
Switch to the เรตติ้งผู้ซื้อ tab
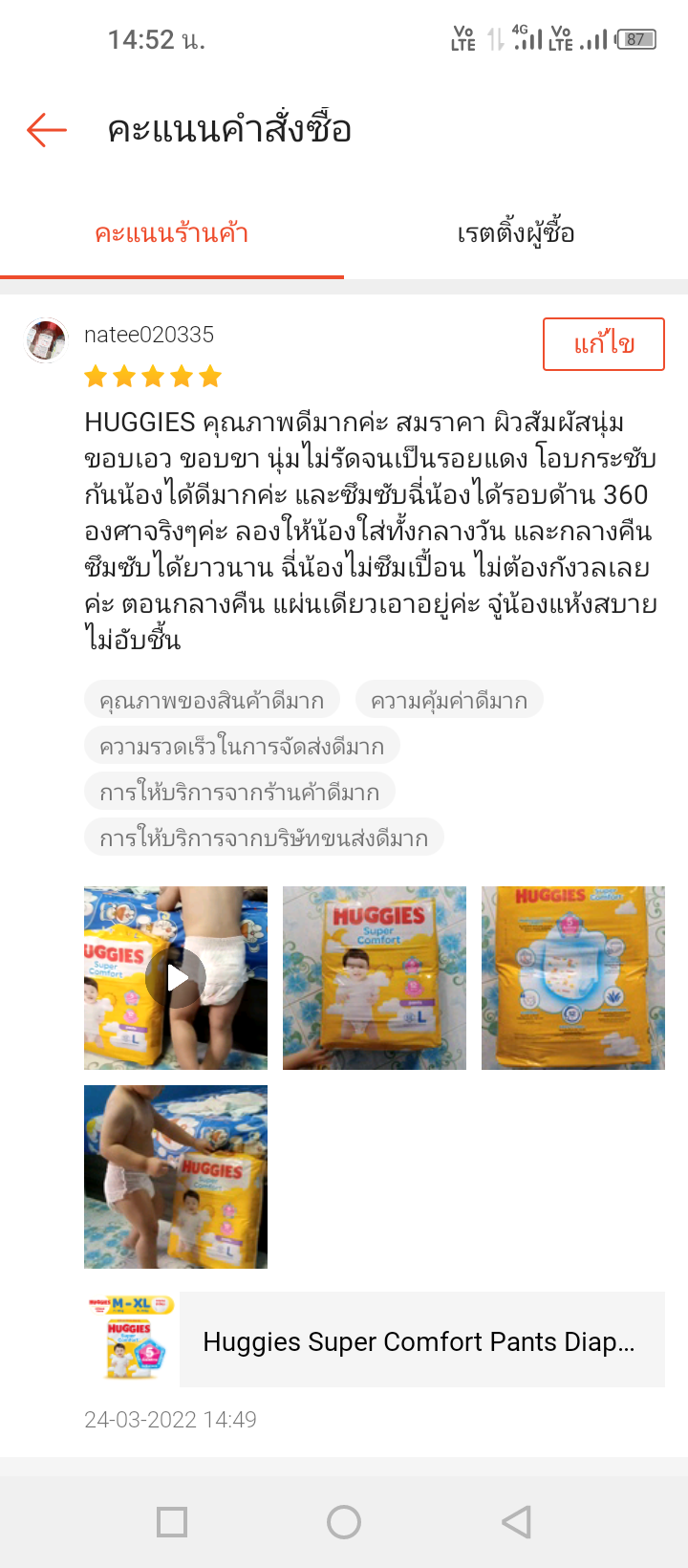pyautogui.click(x=516, y=233)
